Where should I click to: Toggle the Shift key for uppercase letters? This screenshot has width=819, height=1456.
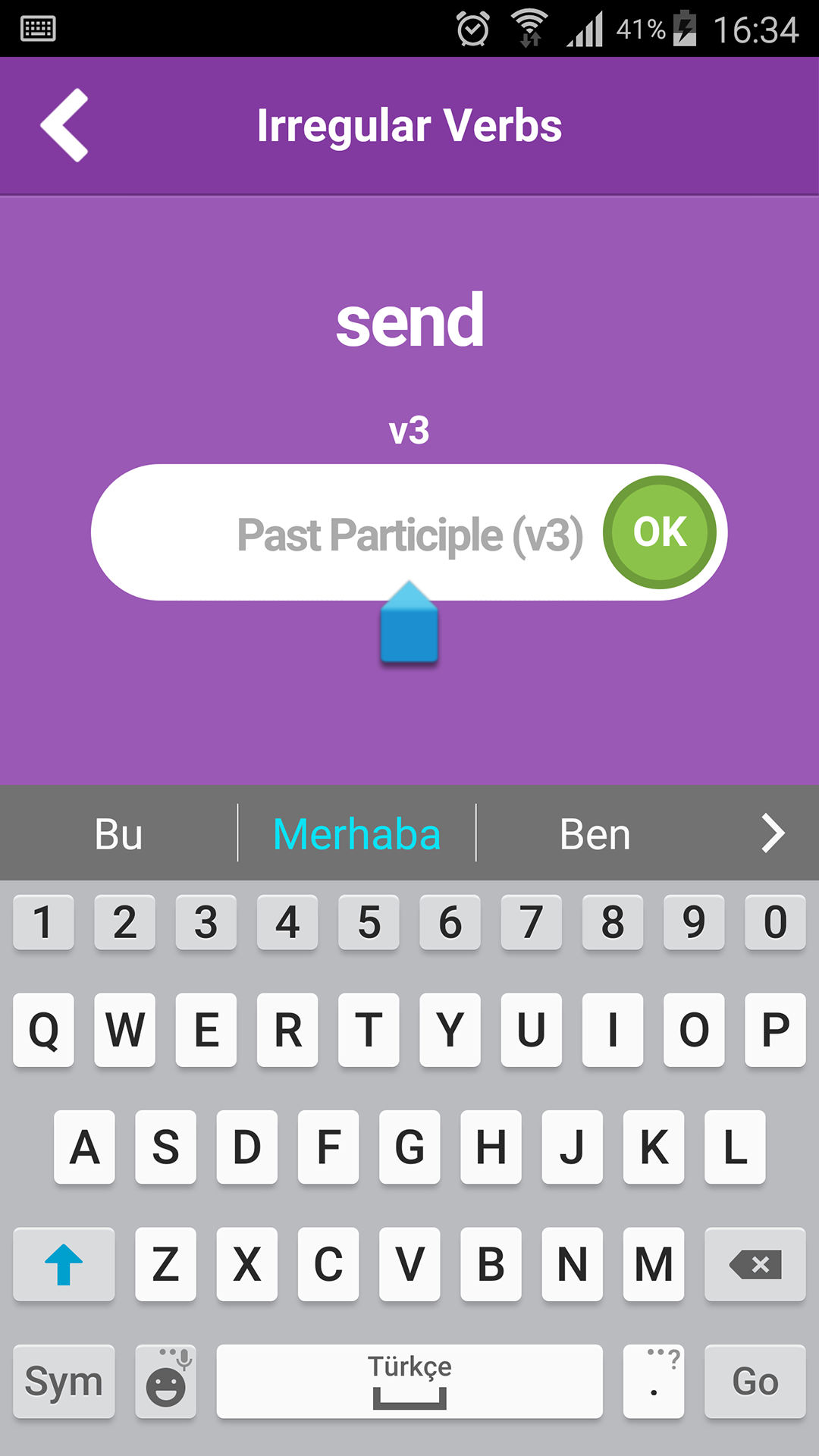pyautogui.click(x=63, y=1263)
